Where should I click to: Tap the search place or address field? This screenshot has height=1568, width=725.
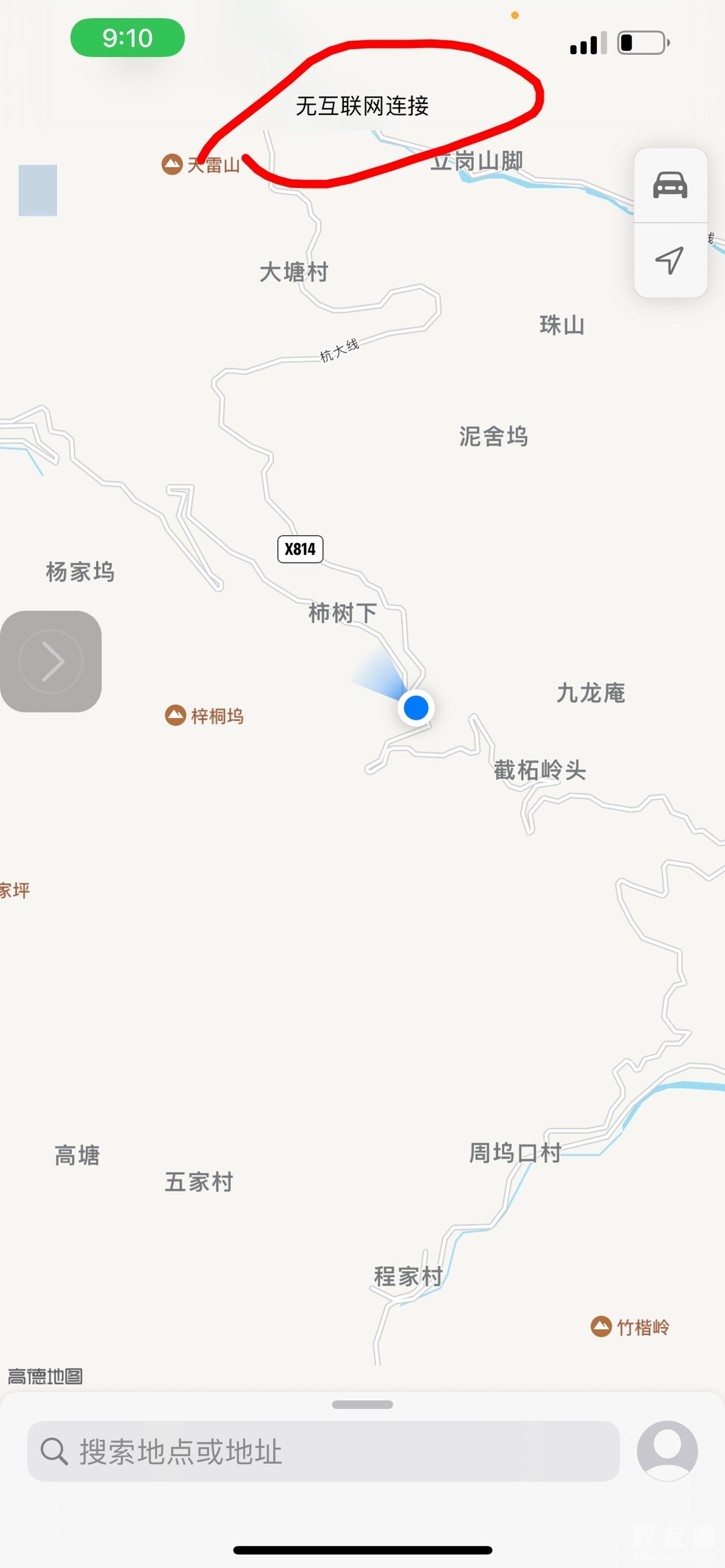pyautogui.click(x=322, y=1451)
